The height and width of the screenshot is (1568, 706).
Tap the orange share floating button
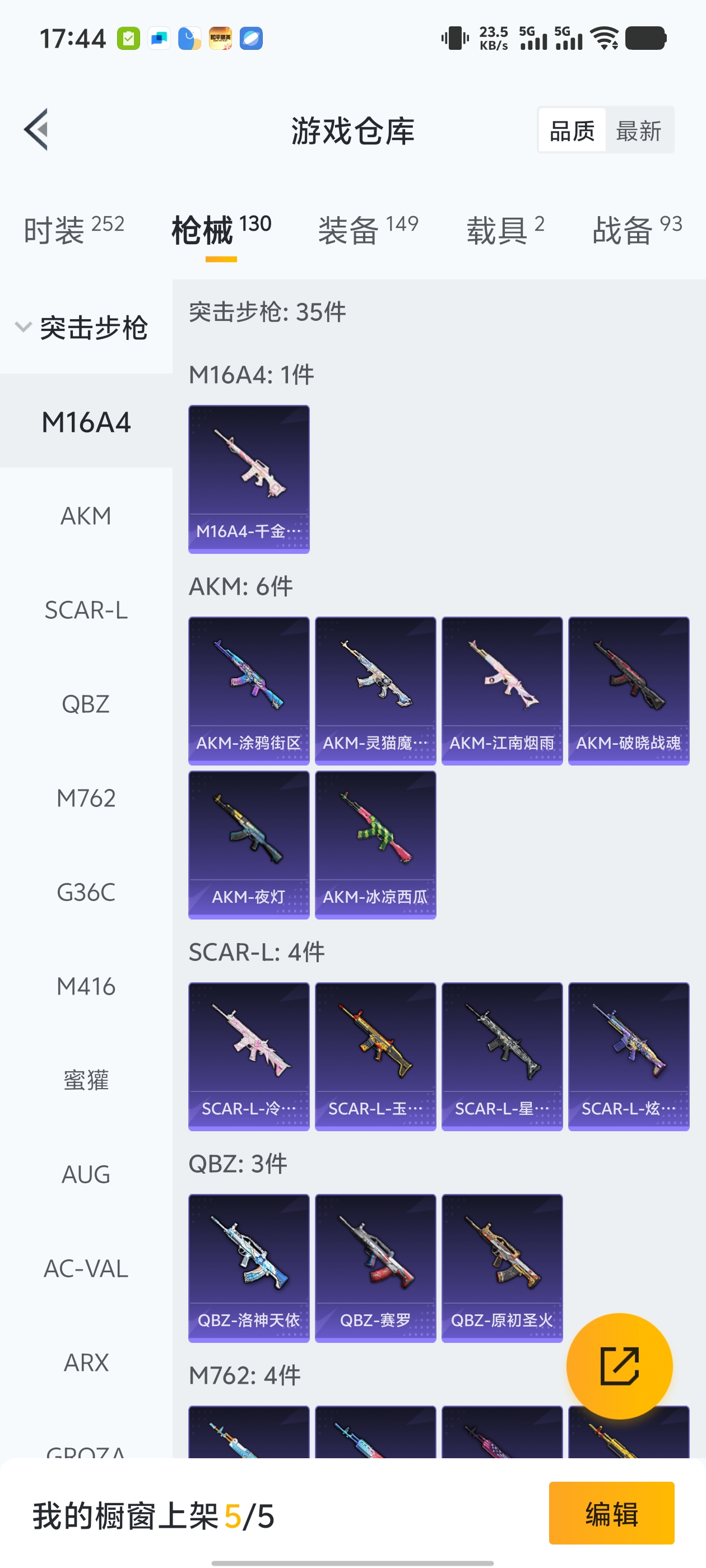(x=619, y=1366)
